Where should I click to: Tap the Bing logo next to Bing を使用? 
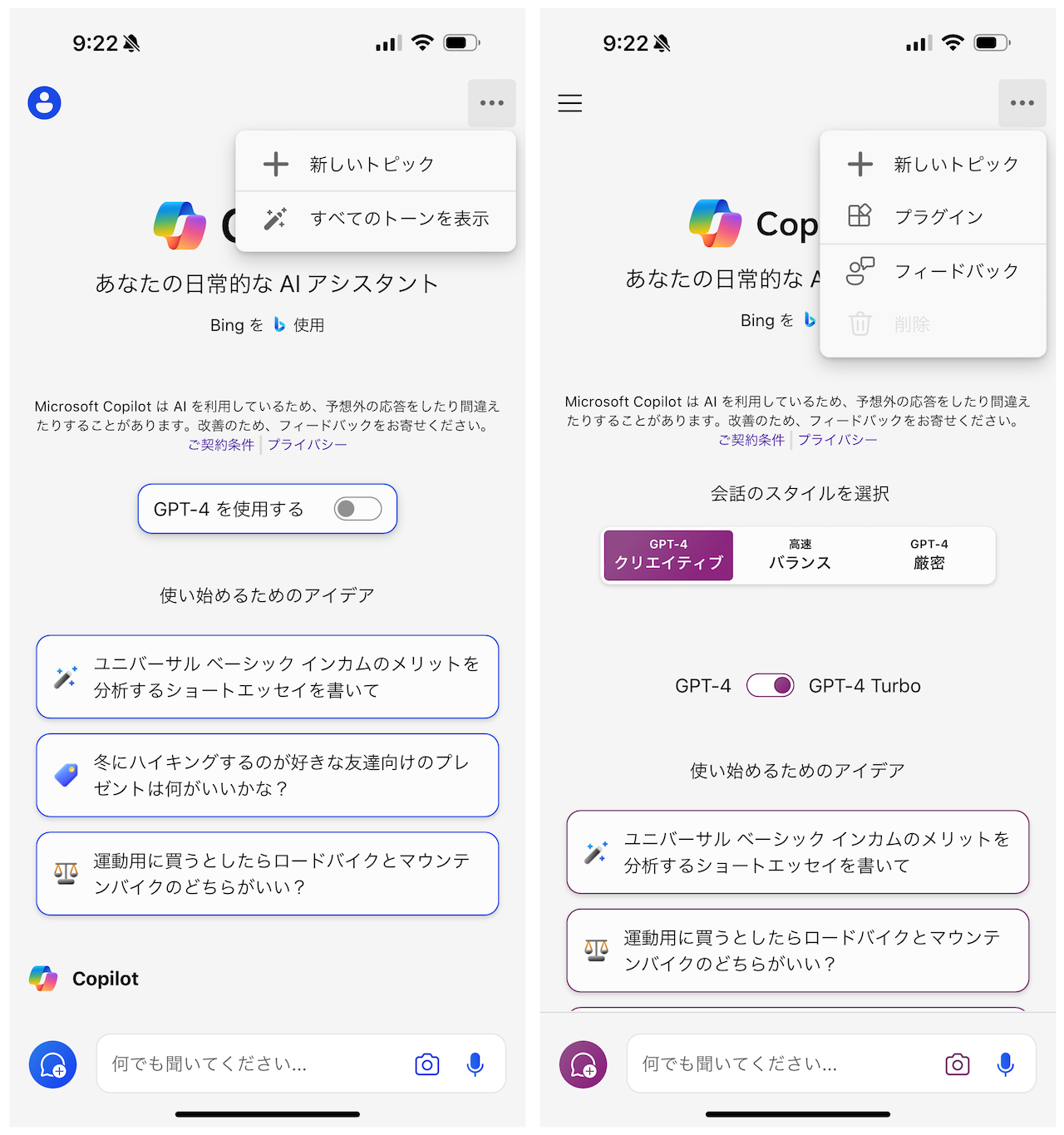click(278, 324)
